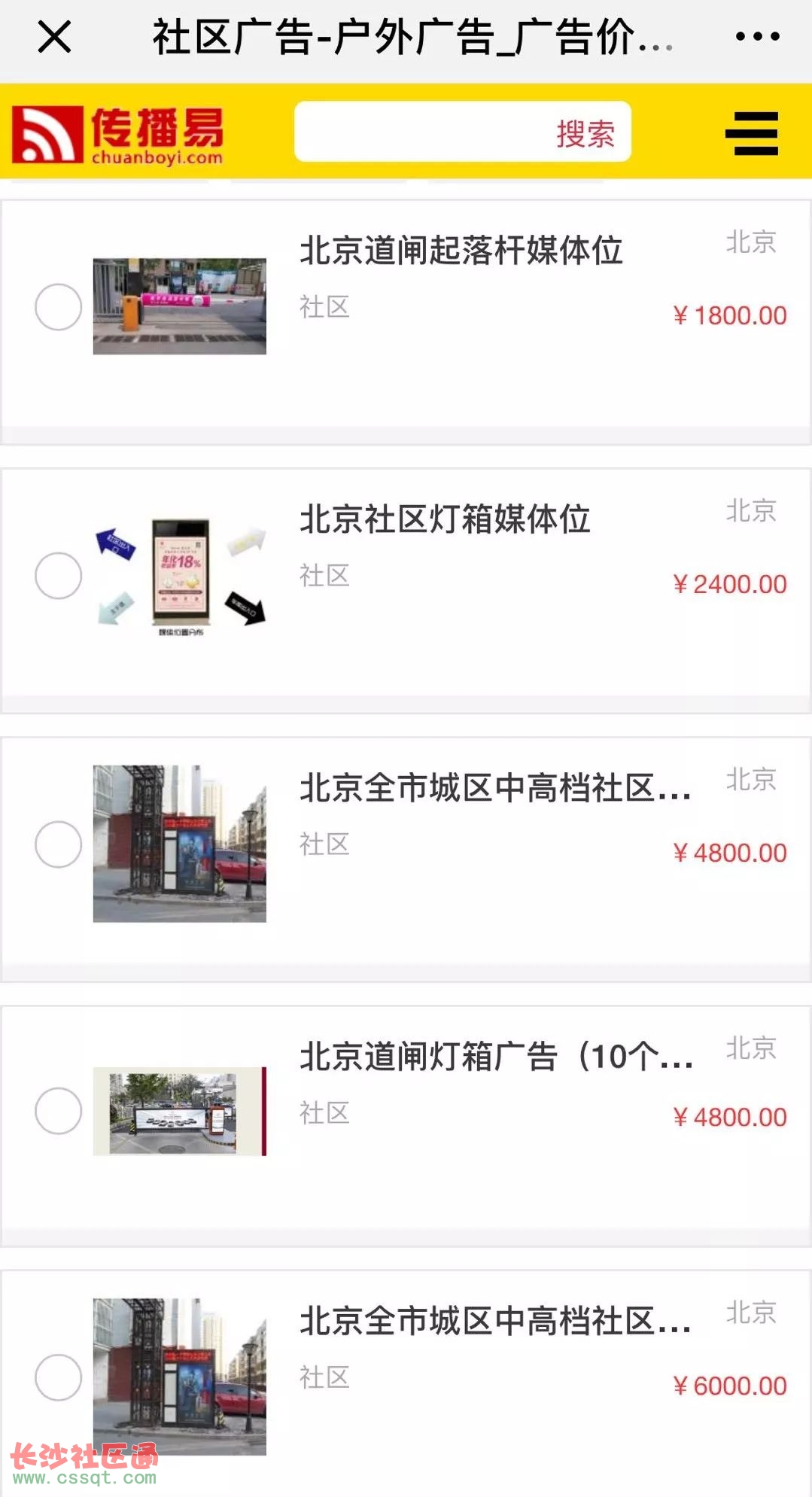Open the 北京道闸灯箱广告 (10个… listing
This screenshot has width=812, height=1497.
coord(496,1057)
